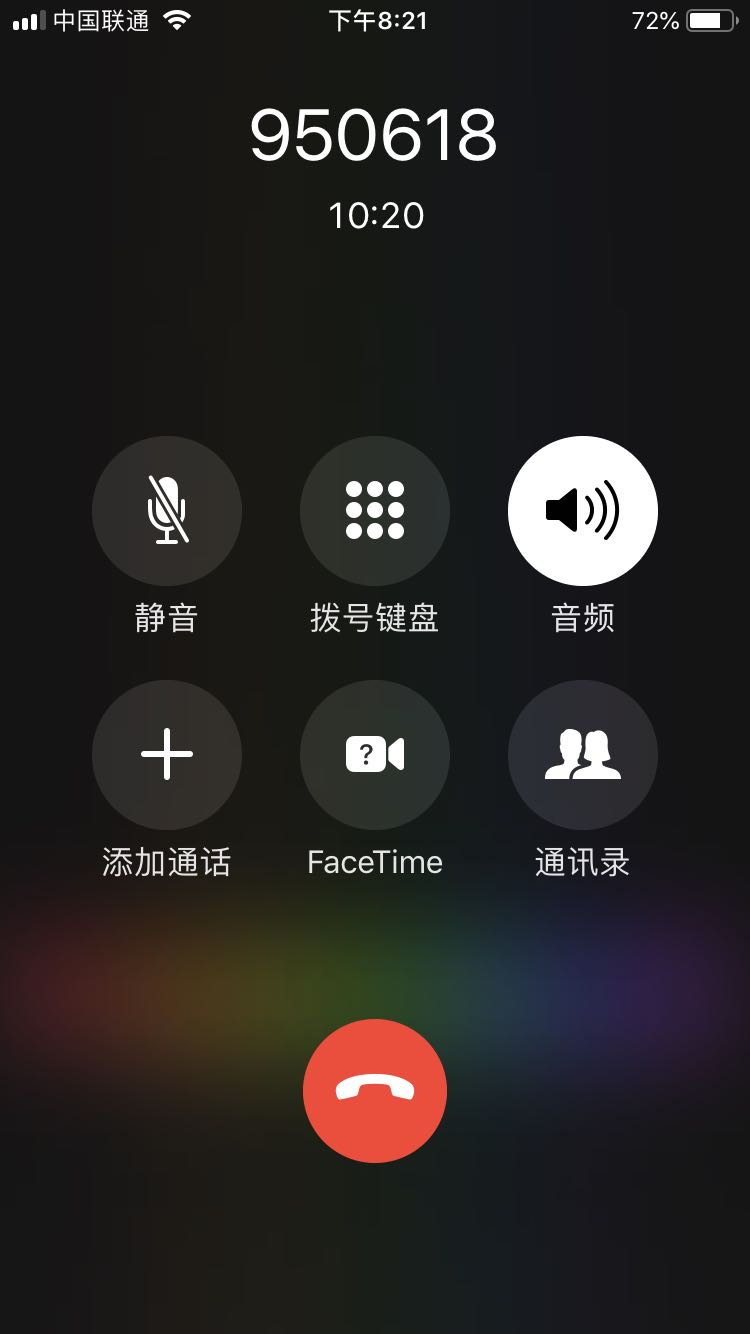Screen dimensions: 750x1334
Task: Switch to a FaceTime video call
Action: pyautogui.click(x=375, y=755)
